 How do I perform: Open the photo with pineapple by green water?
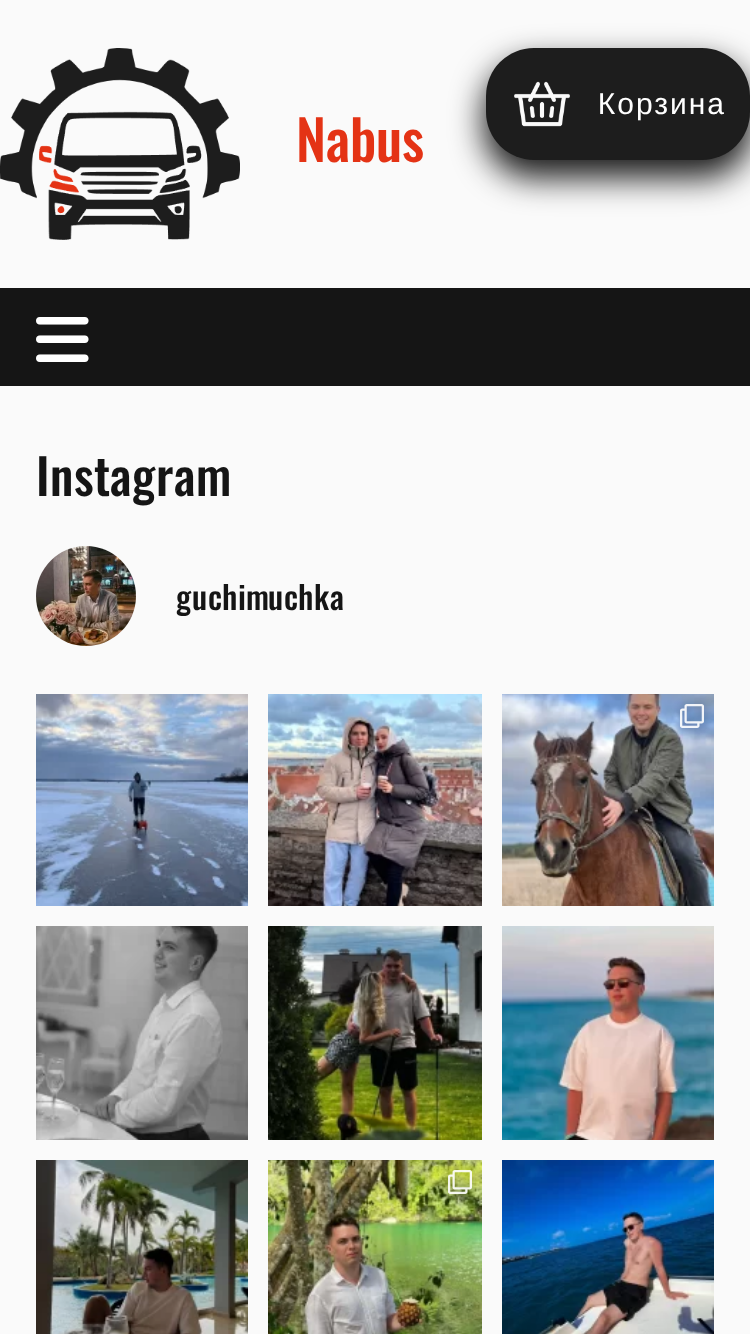coord(375,1247)
